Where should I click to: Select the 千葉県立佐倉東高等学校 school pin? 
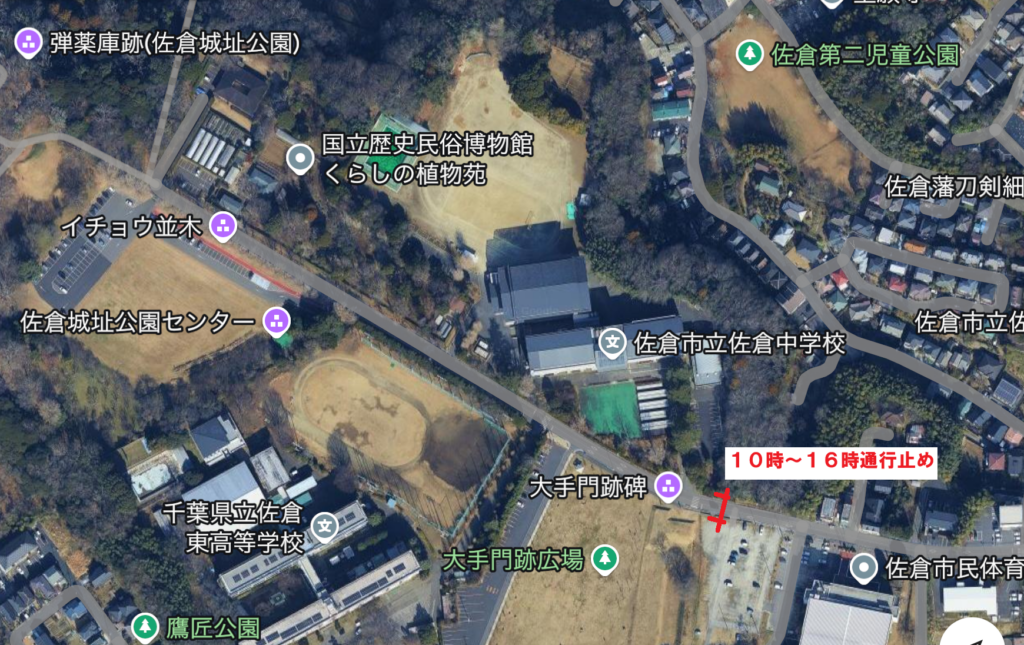[x=325, y=526]
